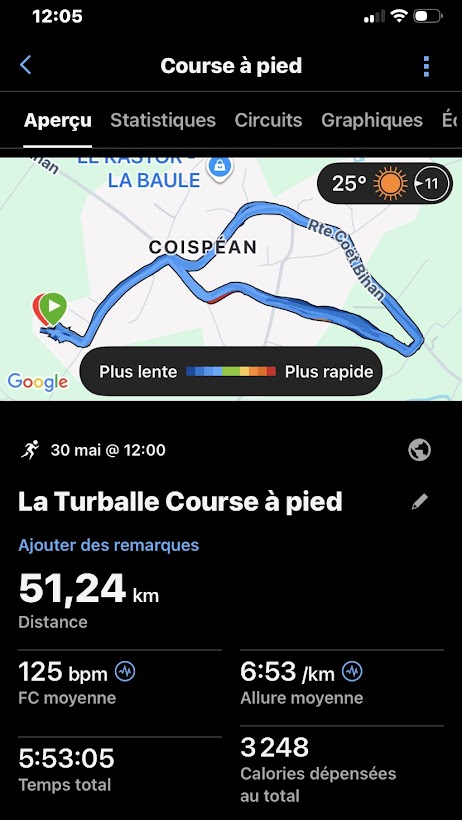Tap Ajouter des remarques link

109,545
